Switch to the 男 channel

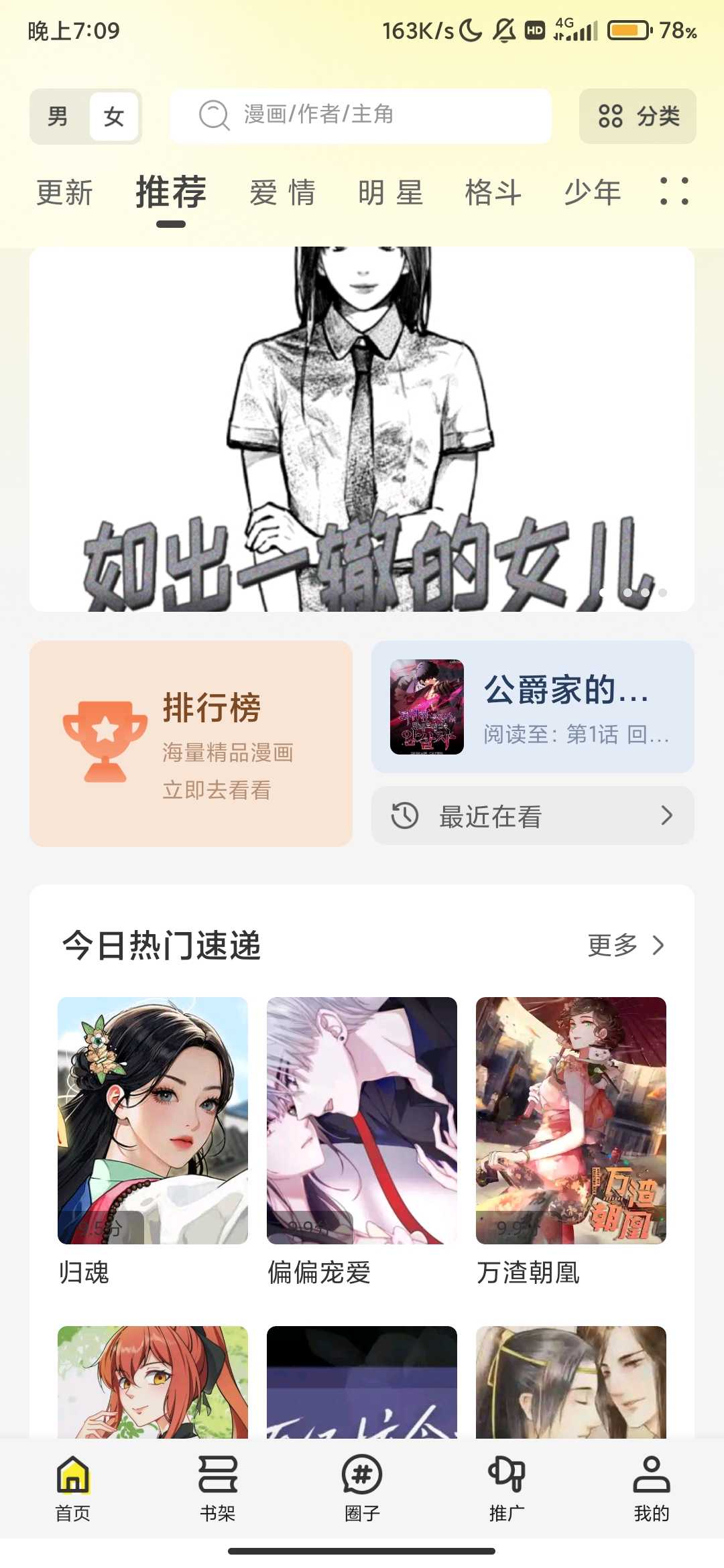click(x=58, y=117)
